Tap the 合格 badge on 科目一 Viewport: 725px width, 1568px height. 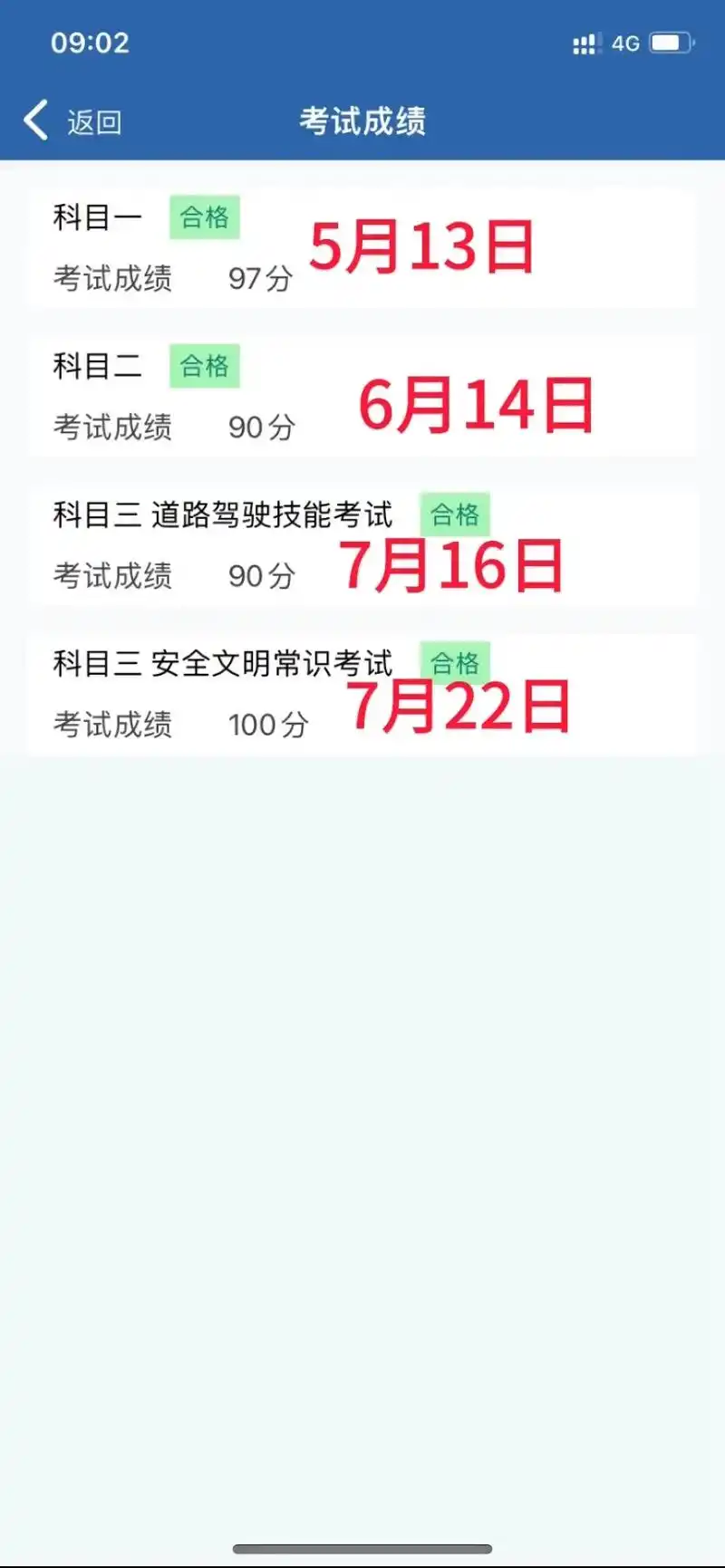pos(204,216)
